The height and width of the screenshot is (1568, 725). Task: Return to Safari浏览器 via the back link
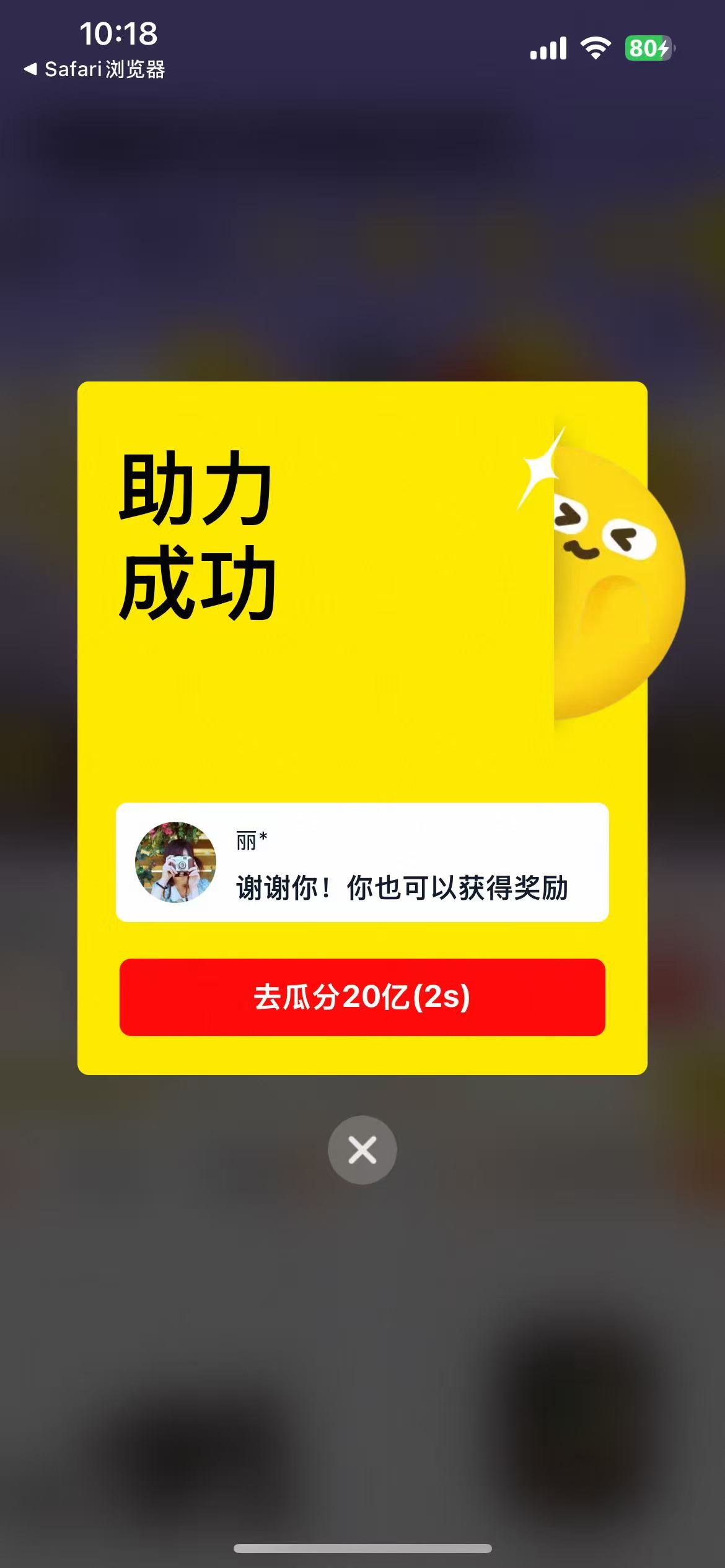pyautogui.click(x=94, y=69)
